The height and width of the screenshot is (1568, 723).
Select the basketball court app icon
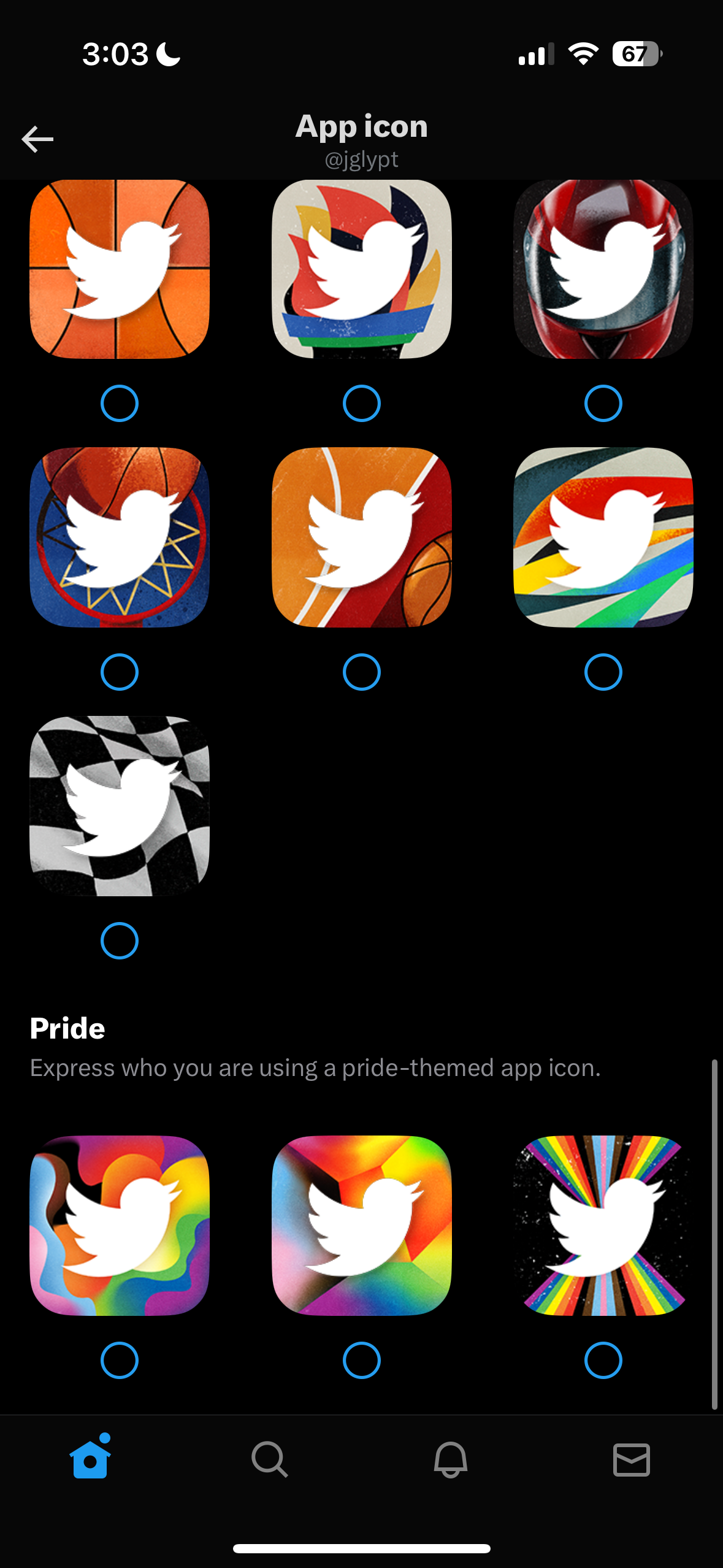pyautogui.click(x=362, y=537)
